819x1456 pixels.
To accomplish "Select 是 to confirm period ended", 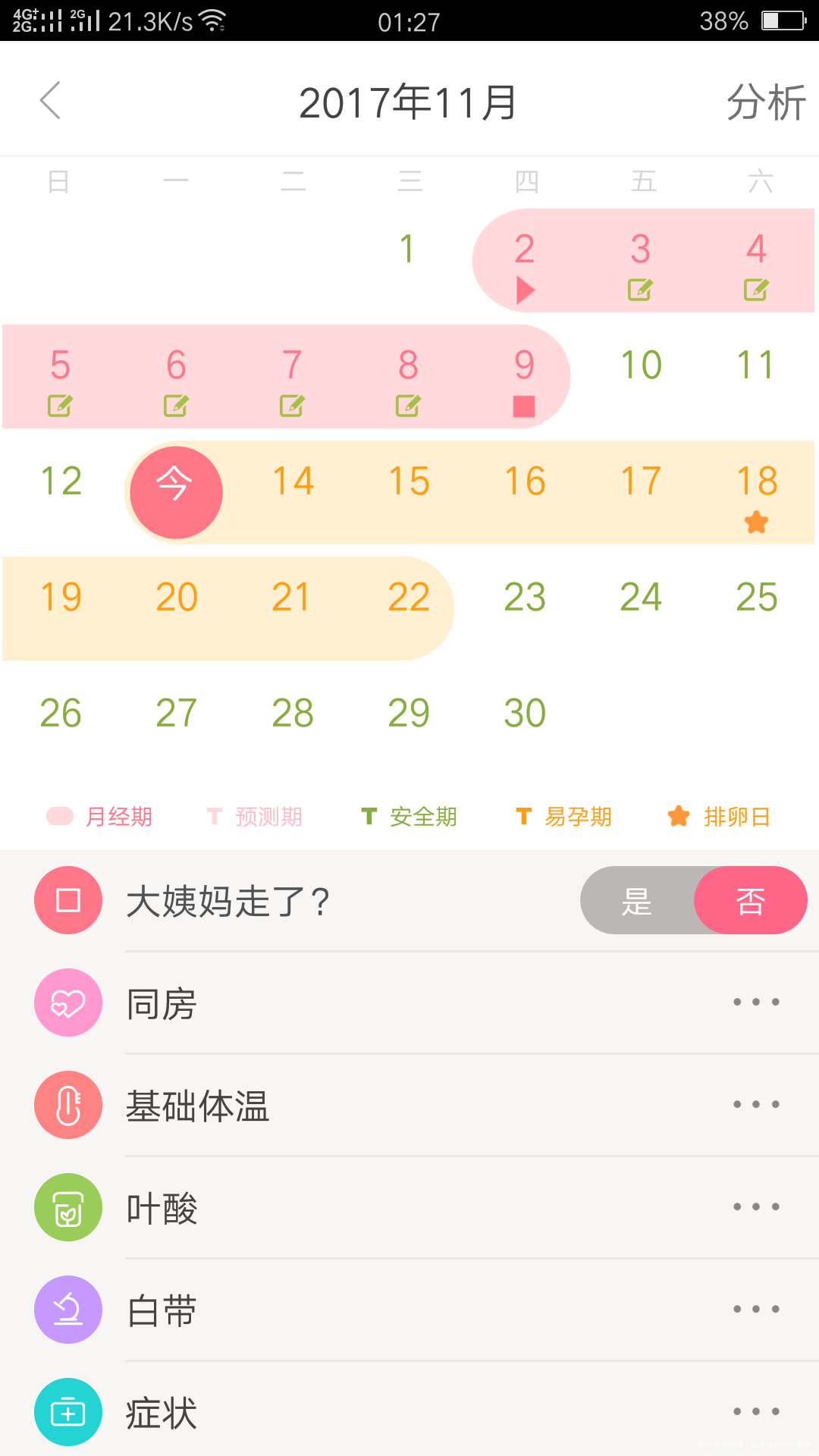I will click(637, 900).
